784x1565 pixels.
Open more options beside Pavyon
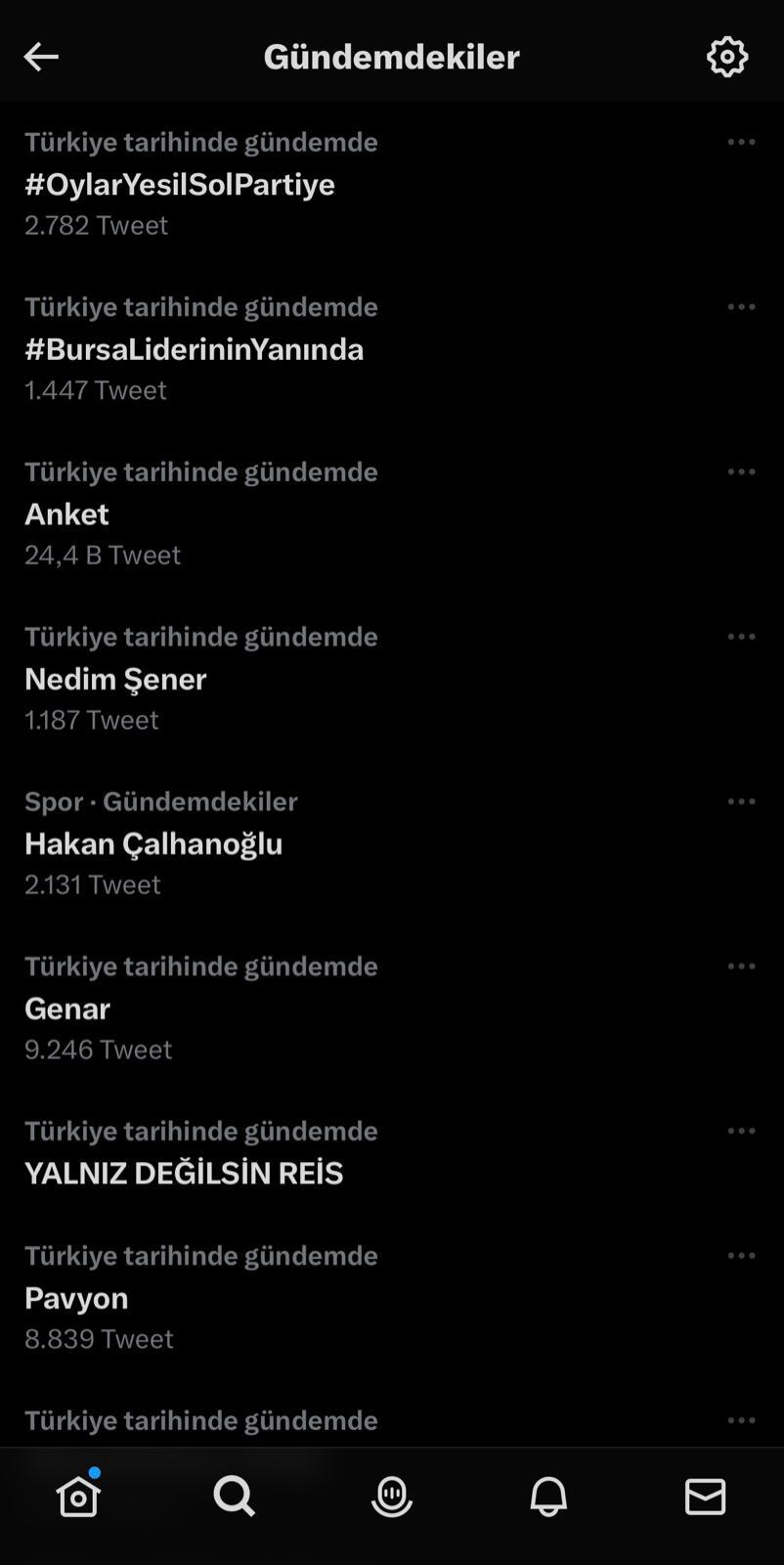coord(741,1256)
